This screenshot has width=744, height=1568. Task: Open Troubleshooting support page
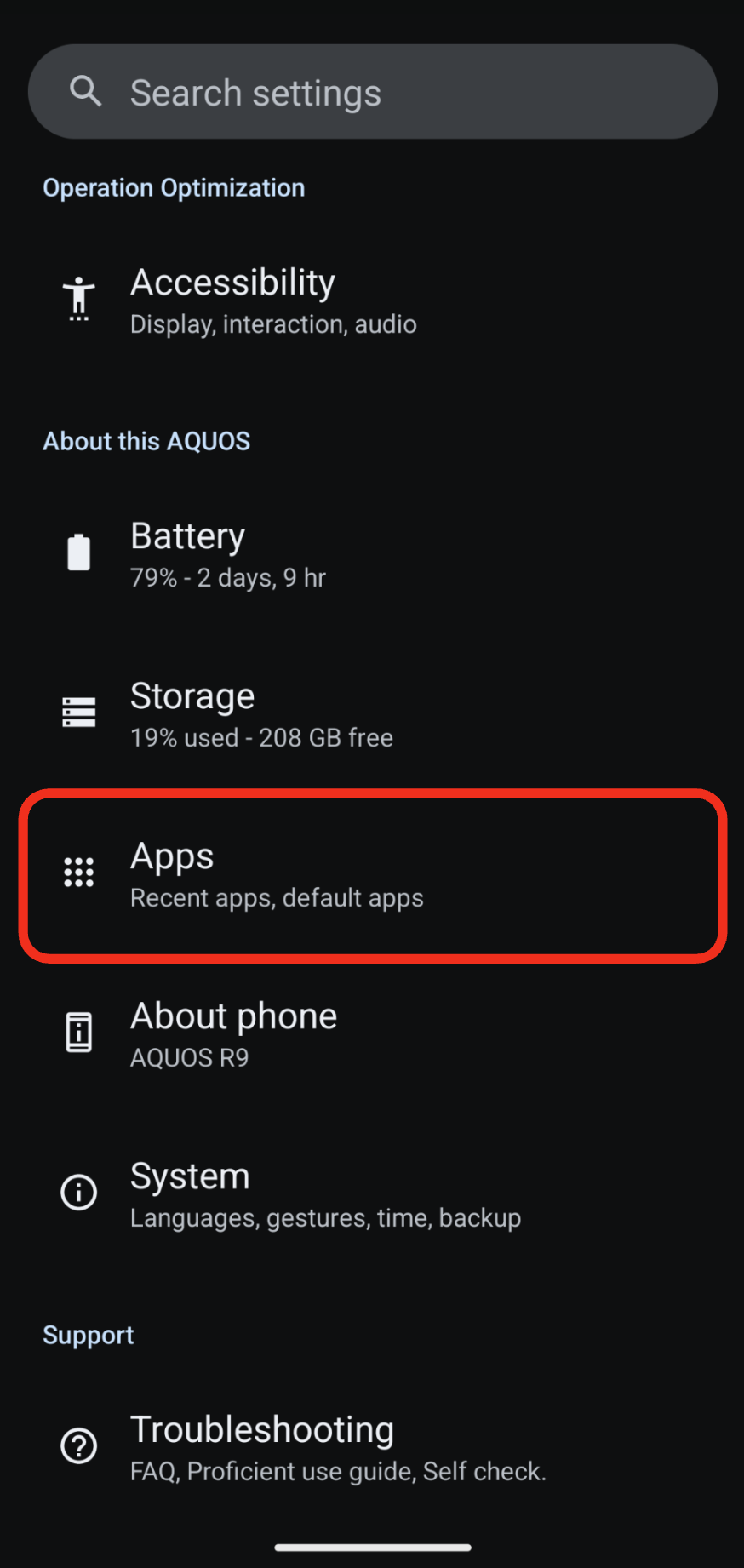click(372, 1447)
